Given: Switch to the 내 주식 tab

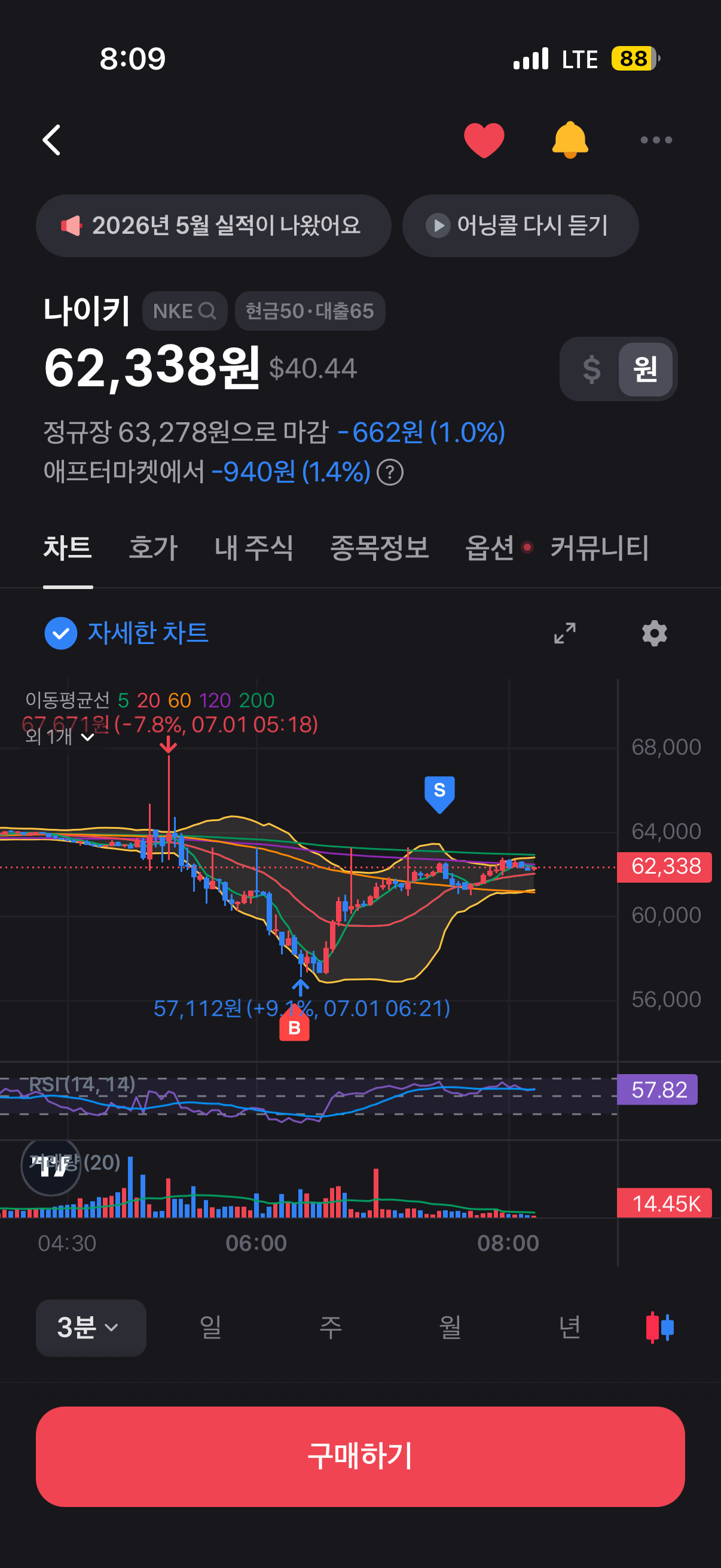Looking at the screenshot, I should click(253, 548).
